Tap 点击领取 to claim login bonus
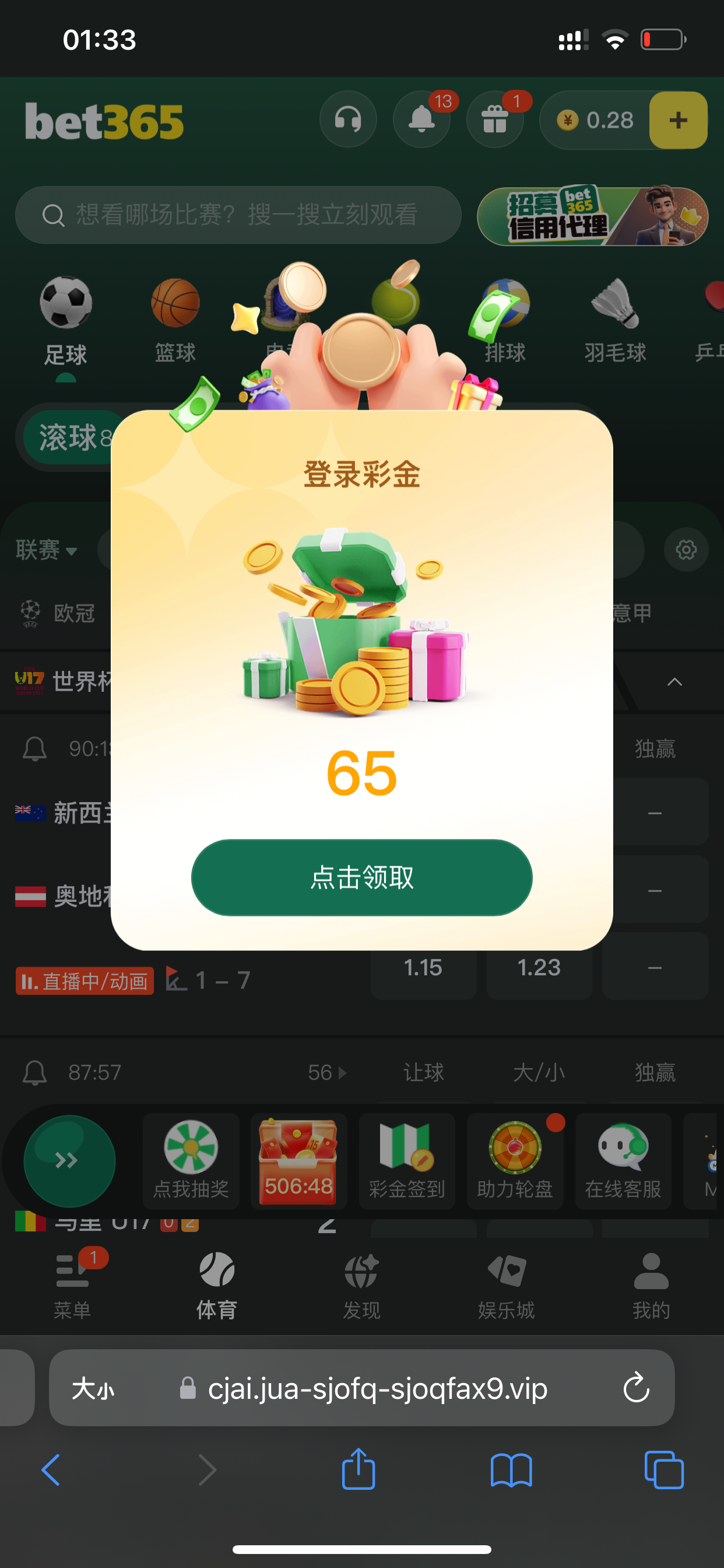Viewport: 724px width, 1568px height. click(361, 877)
